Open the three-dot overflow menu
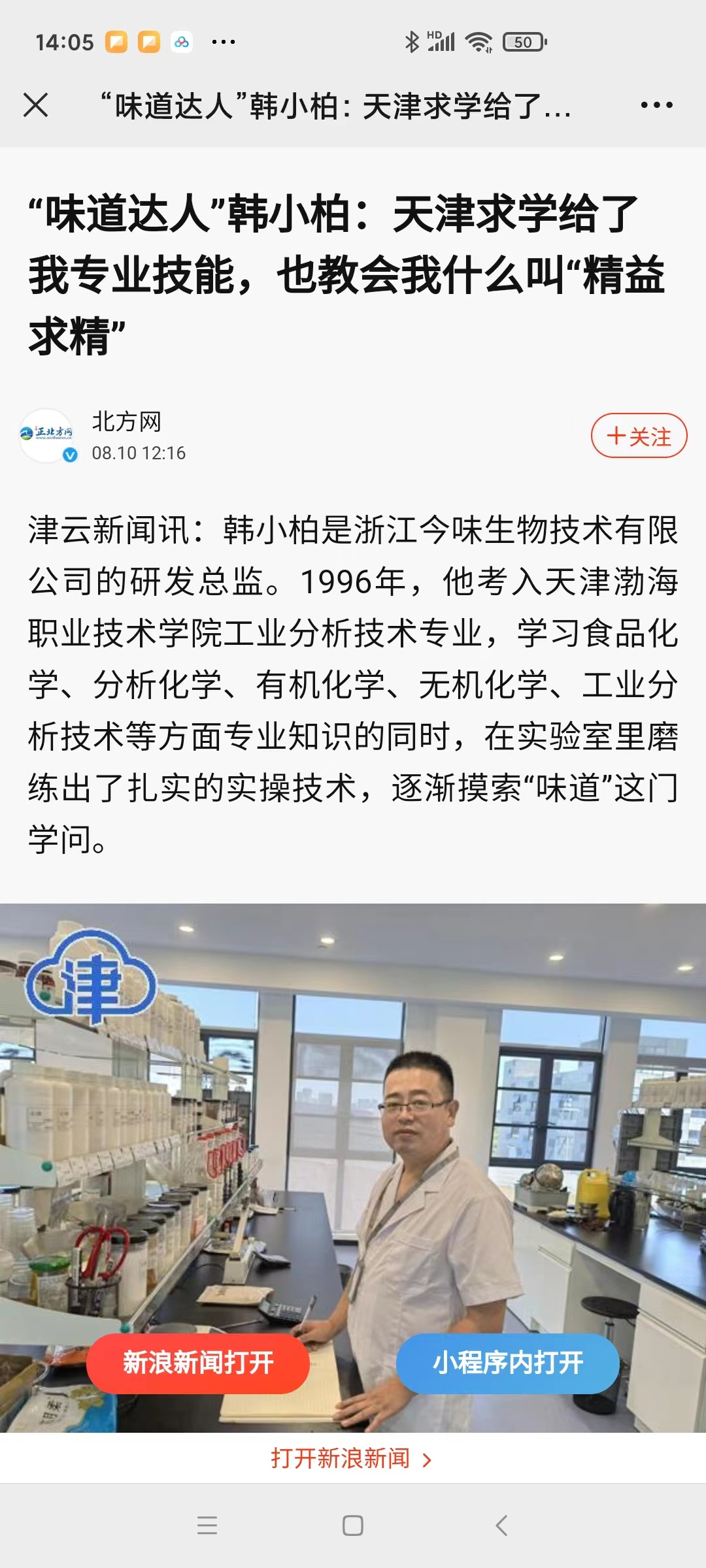Screen dimensions: 706x1568 [656, 105]
